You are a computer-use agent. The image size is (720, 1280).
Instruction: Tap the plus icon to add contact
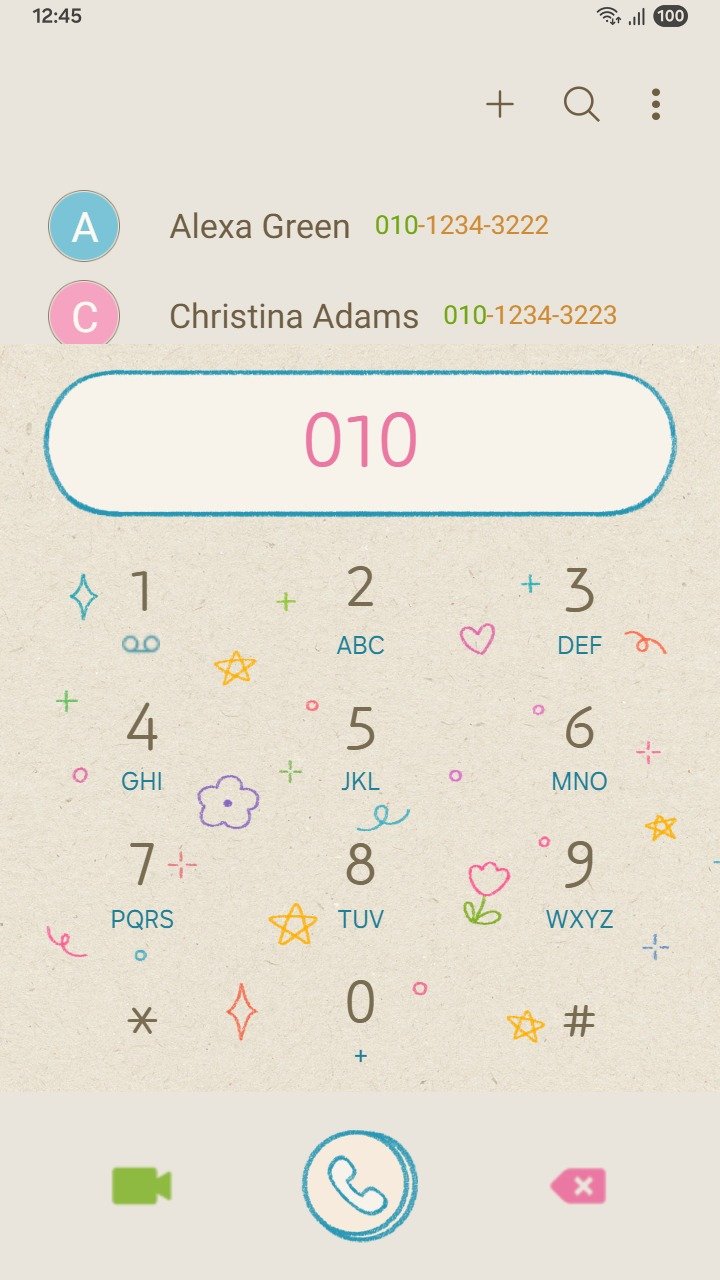(x=500, y=104)
